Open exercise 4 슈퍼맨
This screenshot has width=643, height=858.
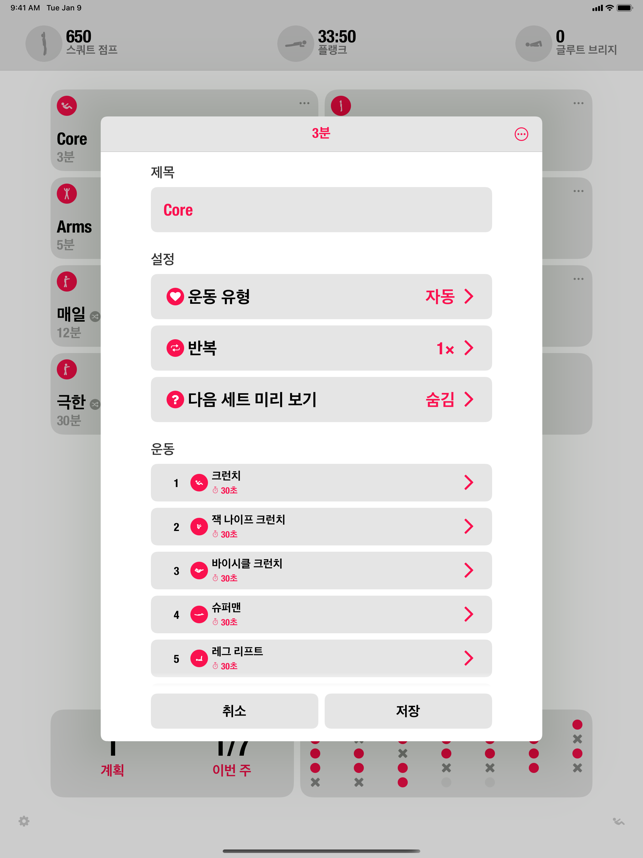(321, 615)
